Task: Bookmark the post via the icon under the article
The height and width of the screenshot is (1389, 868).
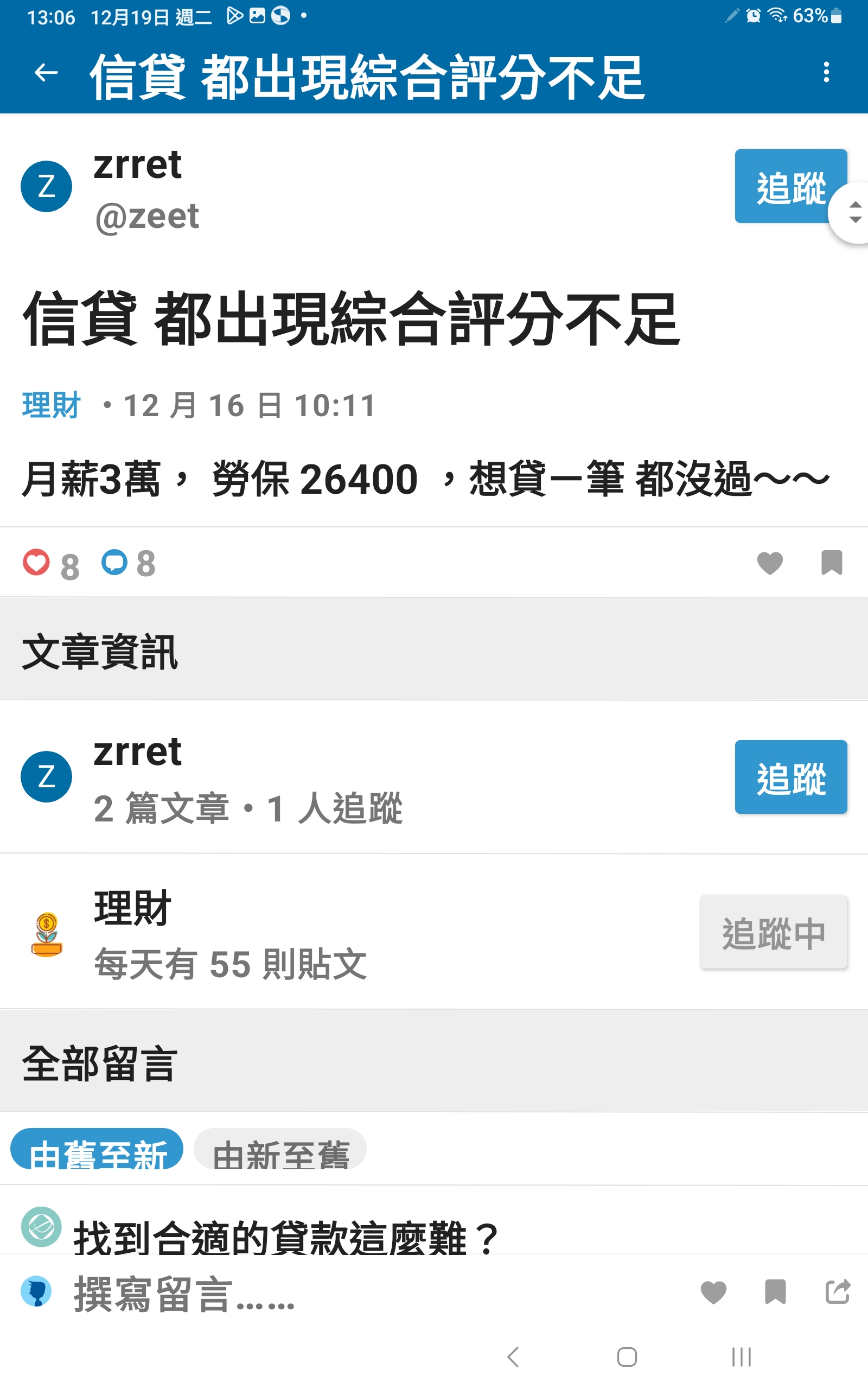Action: pos(831,563)
